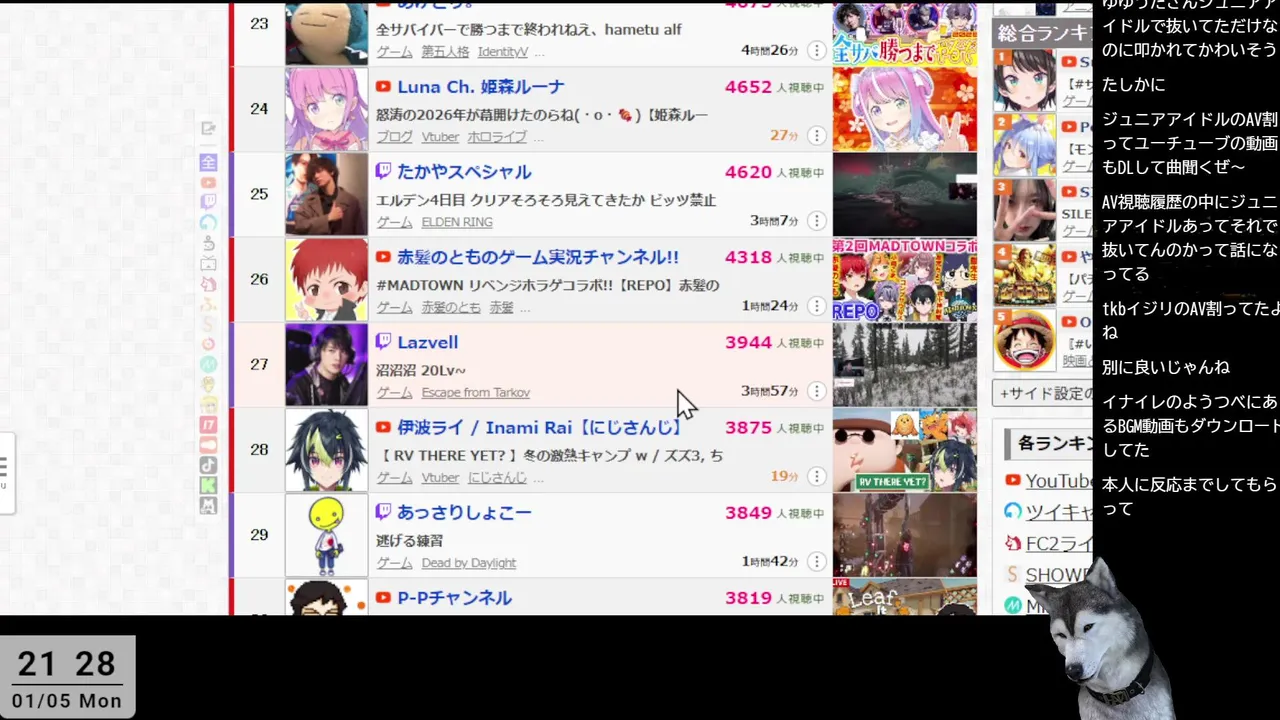
Task: Open the more options menu for Lazvell
Action: pos(816,391)
